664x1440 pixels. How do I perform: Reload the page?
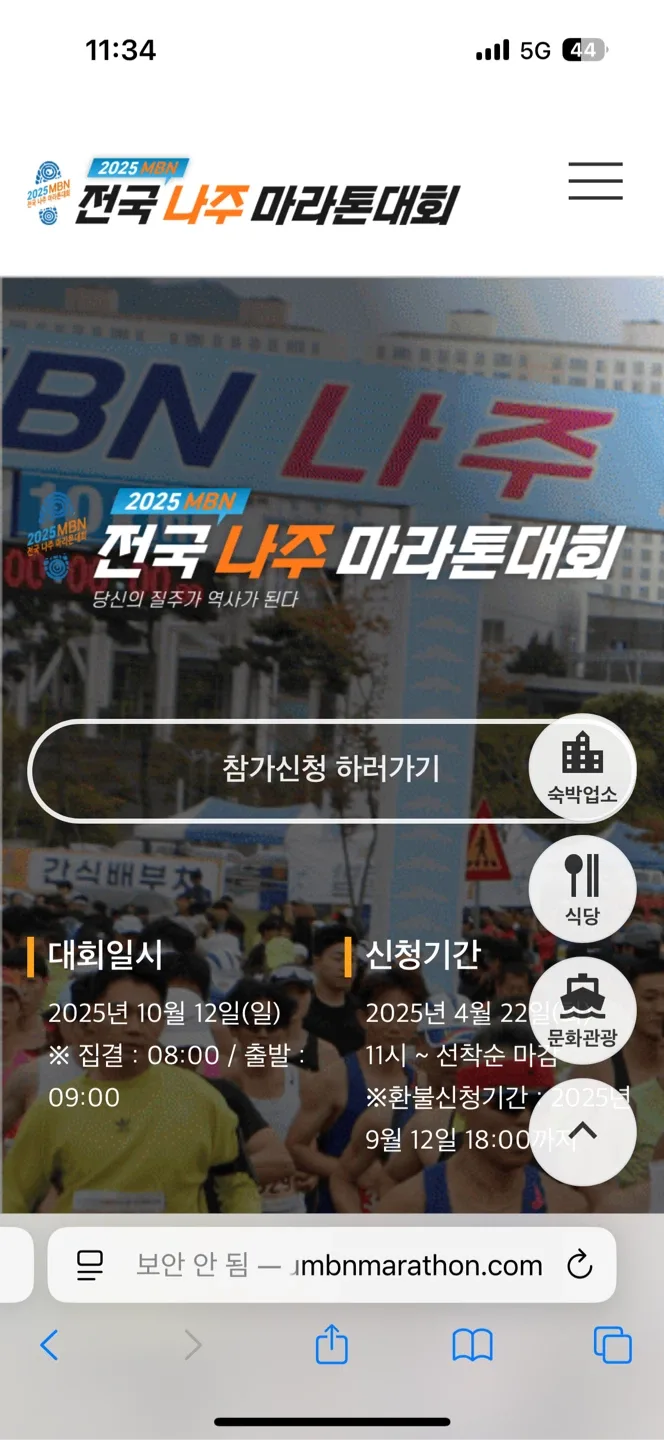(x=579, y=1265)
